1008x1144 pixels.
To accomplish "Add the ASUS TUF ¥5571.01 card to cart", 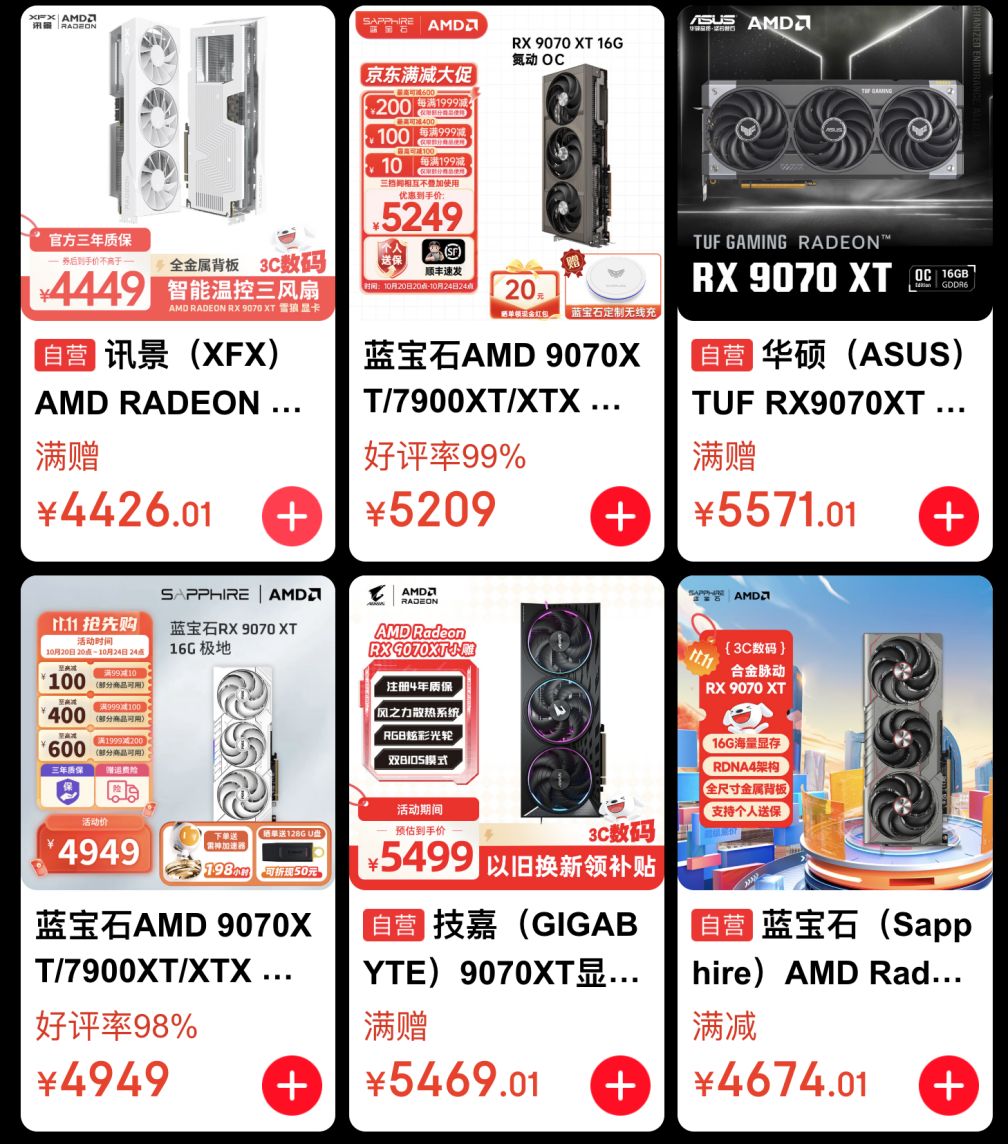I will (948, 516).
